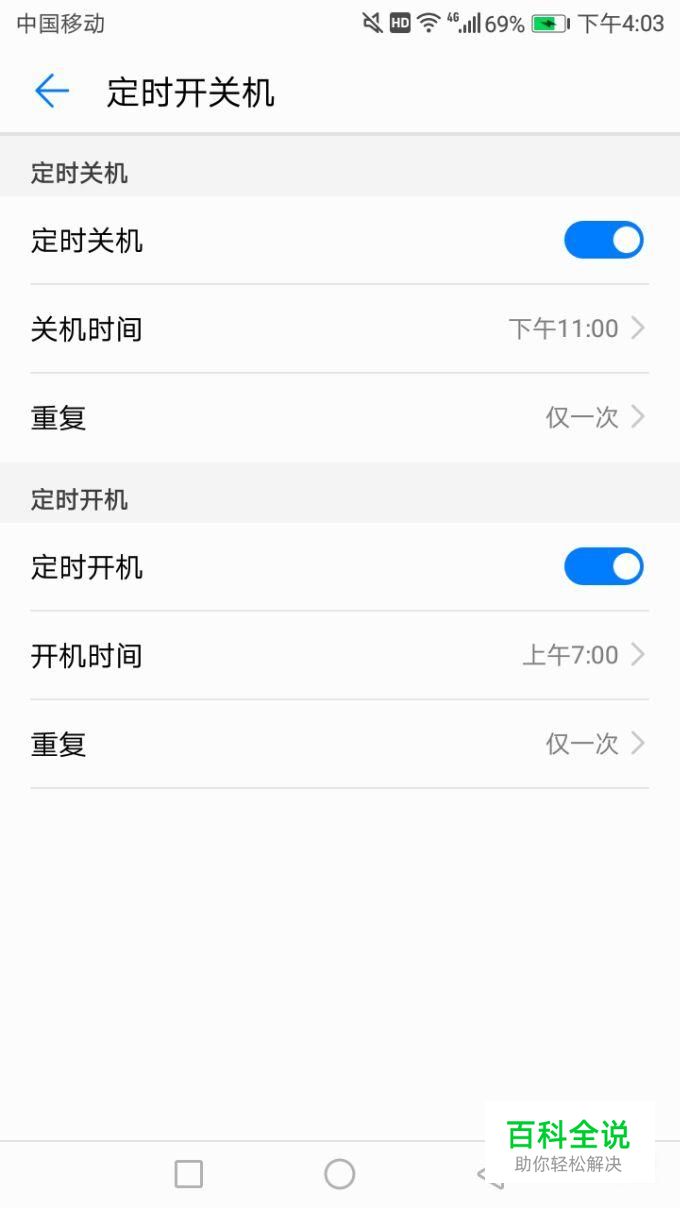Open 关机时间 set to 下午11:00
The width and height of the screenshot is (680, 1208).
(x=339, y=329)
